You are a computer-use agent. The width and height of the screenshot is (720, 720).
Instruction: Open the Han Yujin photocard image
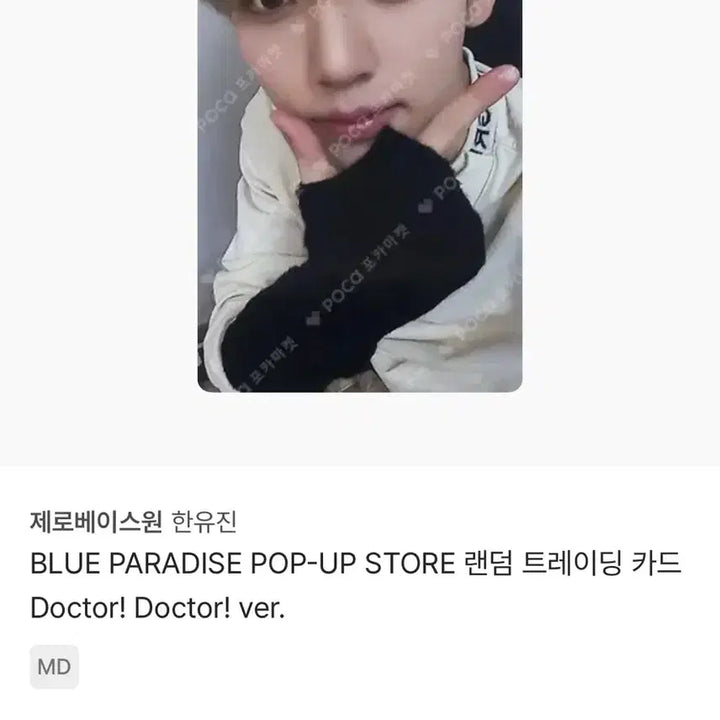pos(360,195)
